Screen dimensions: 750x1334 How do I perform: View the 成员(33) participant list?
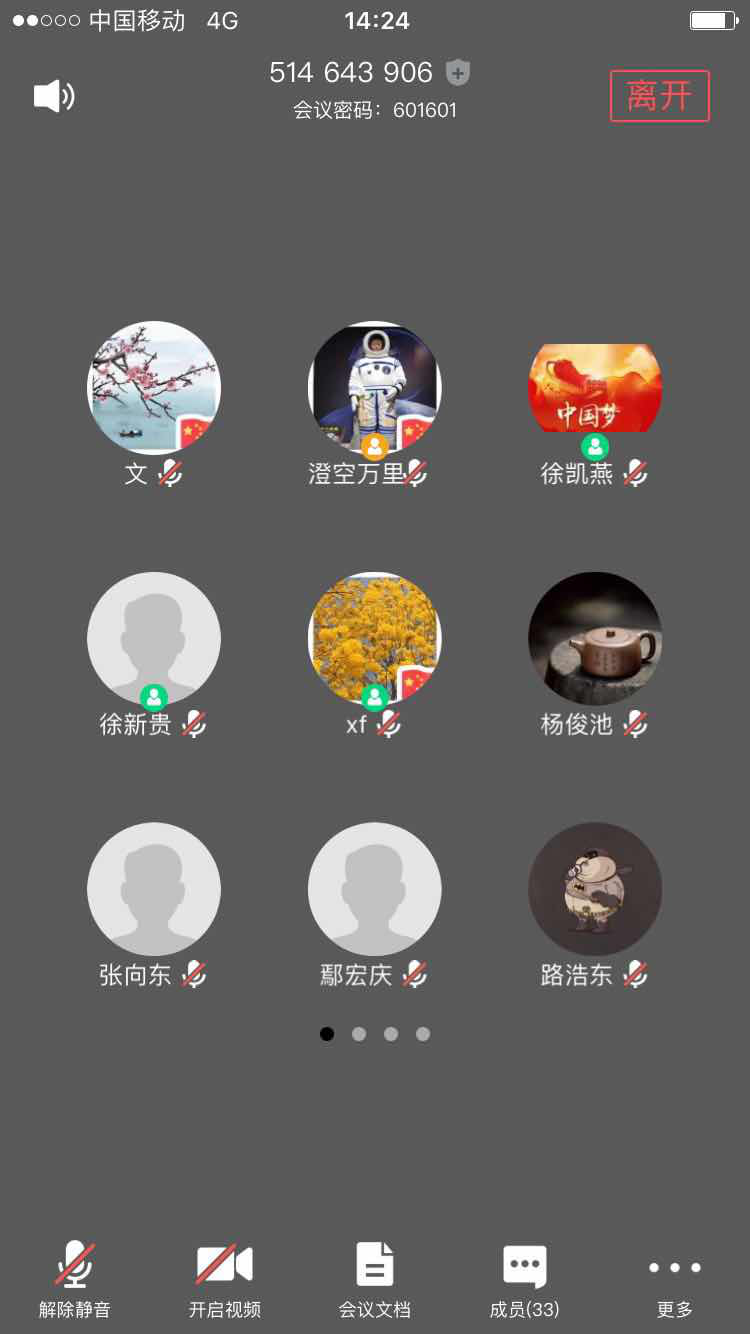coord(524,1279)
